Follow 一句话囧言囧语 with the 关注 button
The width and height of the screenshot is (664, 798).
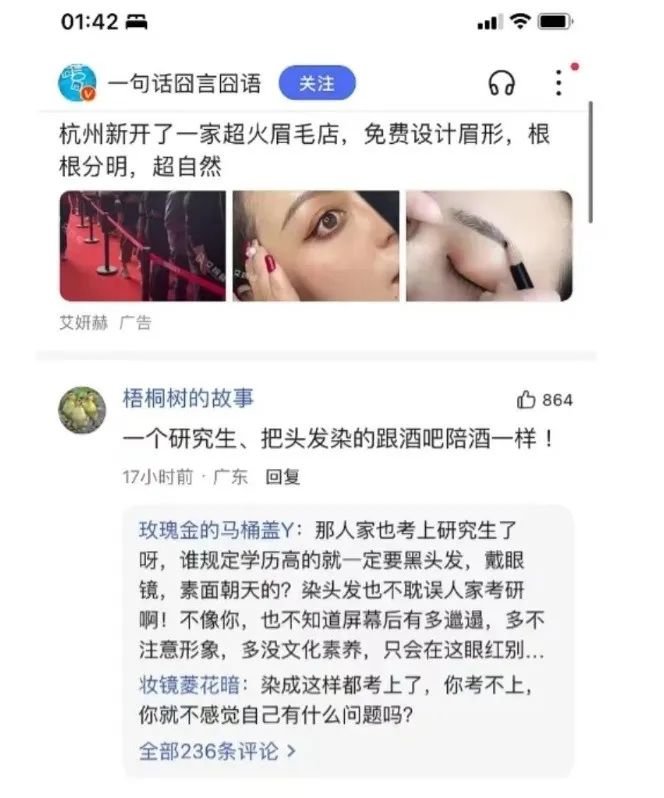click(x=316, y=83)
